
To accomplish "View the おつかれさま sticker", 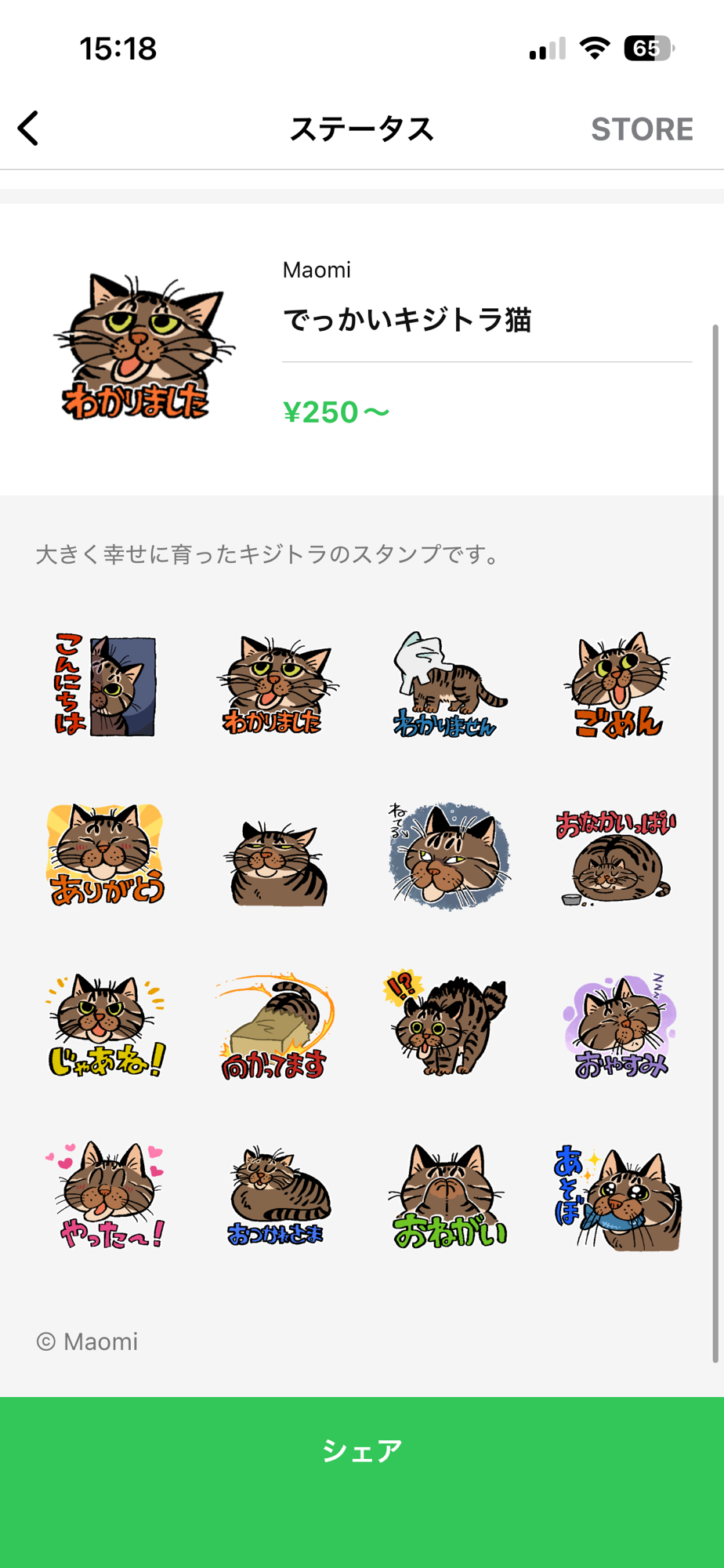I will tap(276, 1195).
